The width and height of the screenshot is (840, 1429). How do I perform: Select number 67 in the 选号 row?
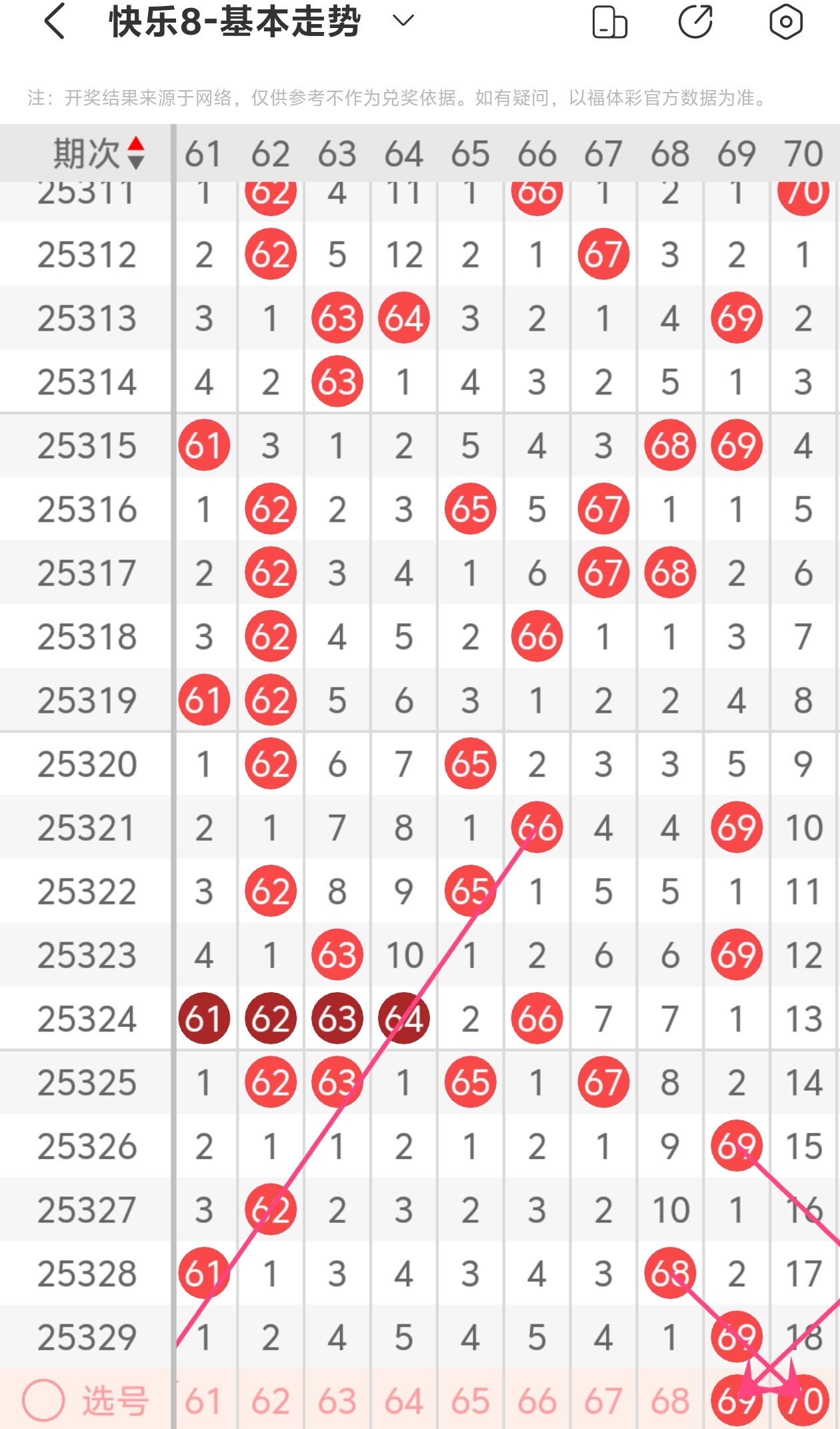coord(603,1400)
